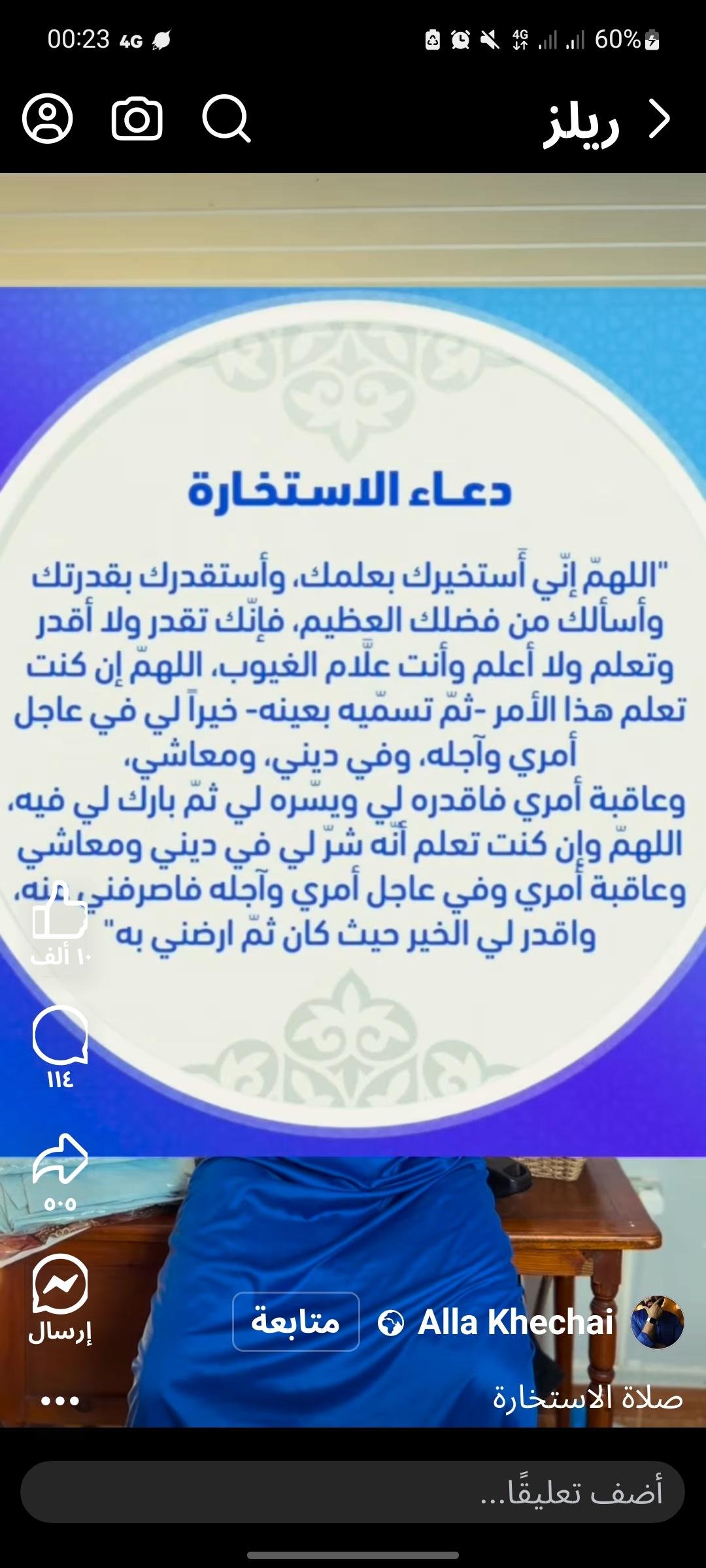Tap the Alla Khechai profile picture
This screenshot has height=1568, width=706.
coord(657,1322)
